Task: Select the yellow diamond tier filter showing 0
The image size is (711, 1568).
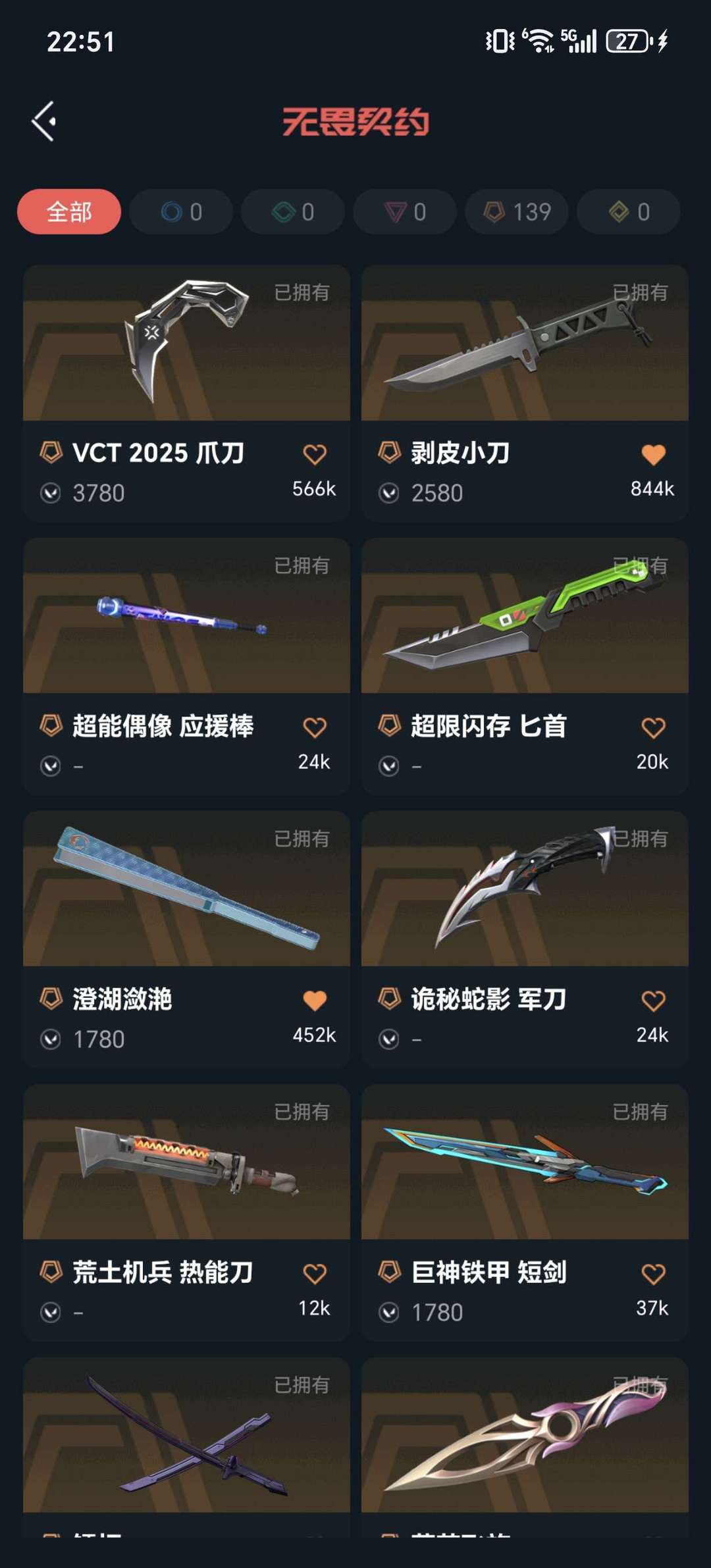Action: [x=627, y=211]
